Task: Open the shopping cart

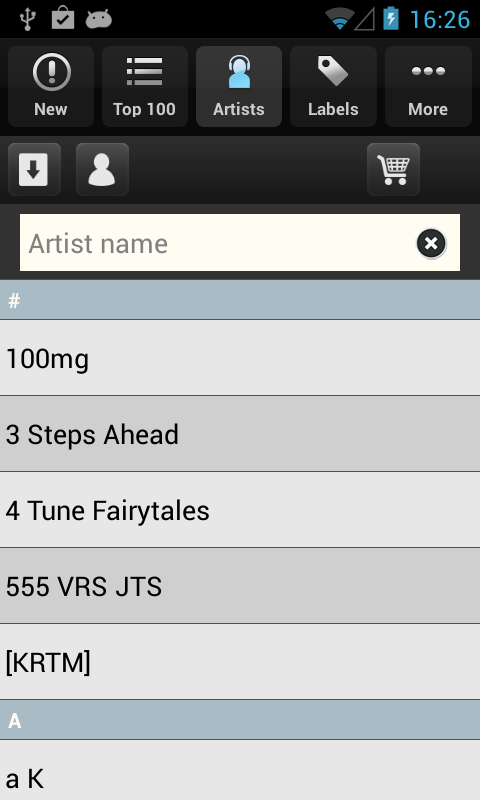Action: (x=393, y=169)
